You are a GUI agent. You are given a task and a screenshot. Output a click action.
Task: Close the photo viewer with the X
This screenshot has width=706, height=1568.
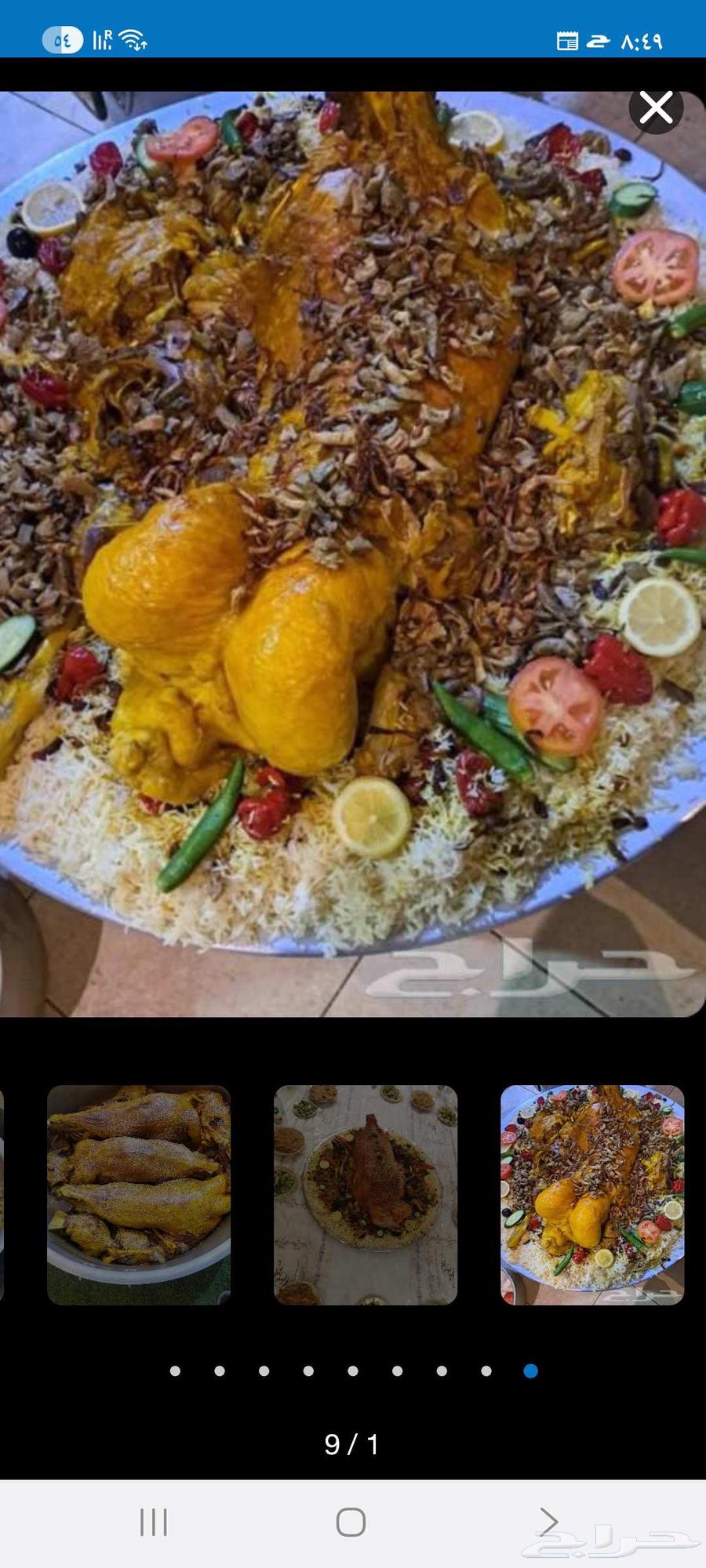(x=656, y=108)
